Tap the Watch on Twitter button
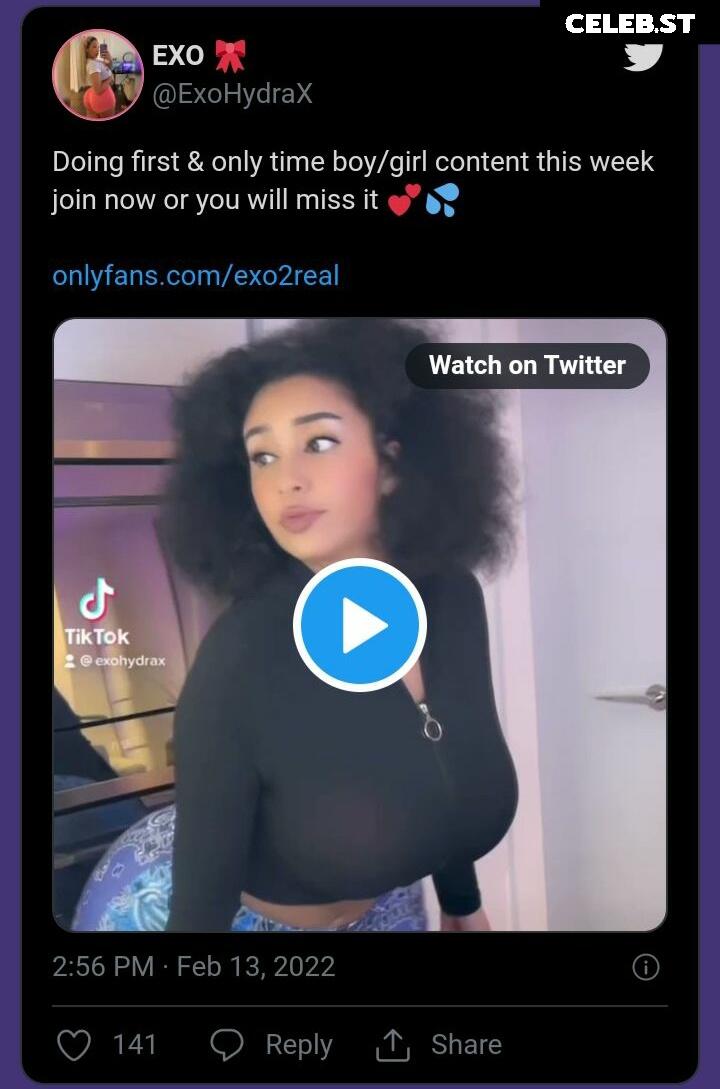Screen dimensions: 720x1089 [x=527, y=366]
